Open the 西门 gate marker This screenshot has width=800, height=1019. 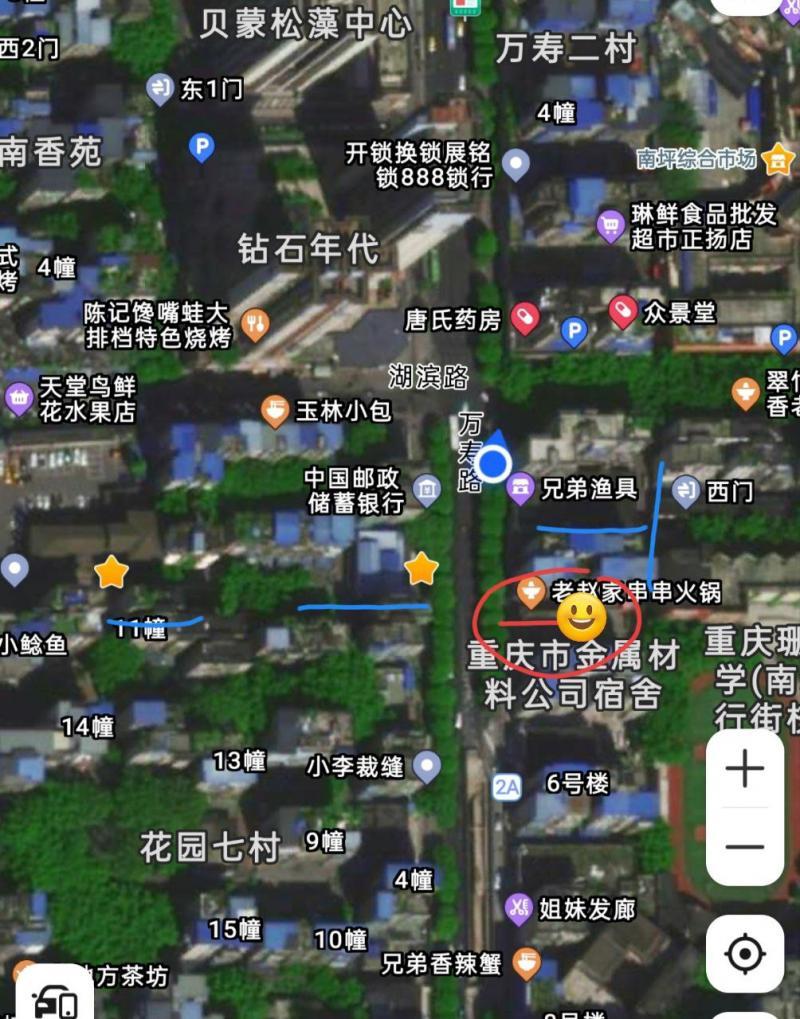[x=685, y=490]
